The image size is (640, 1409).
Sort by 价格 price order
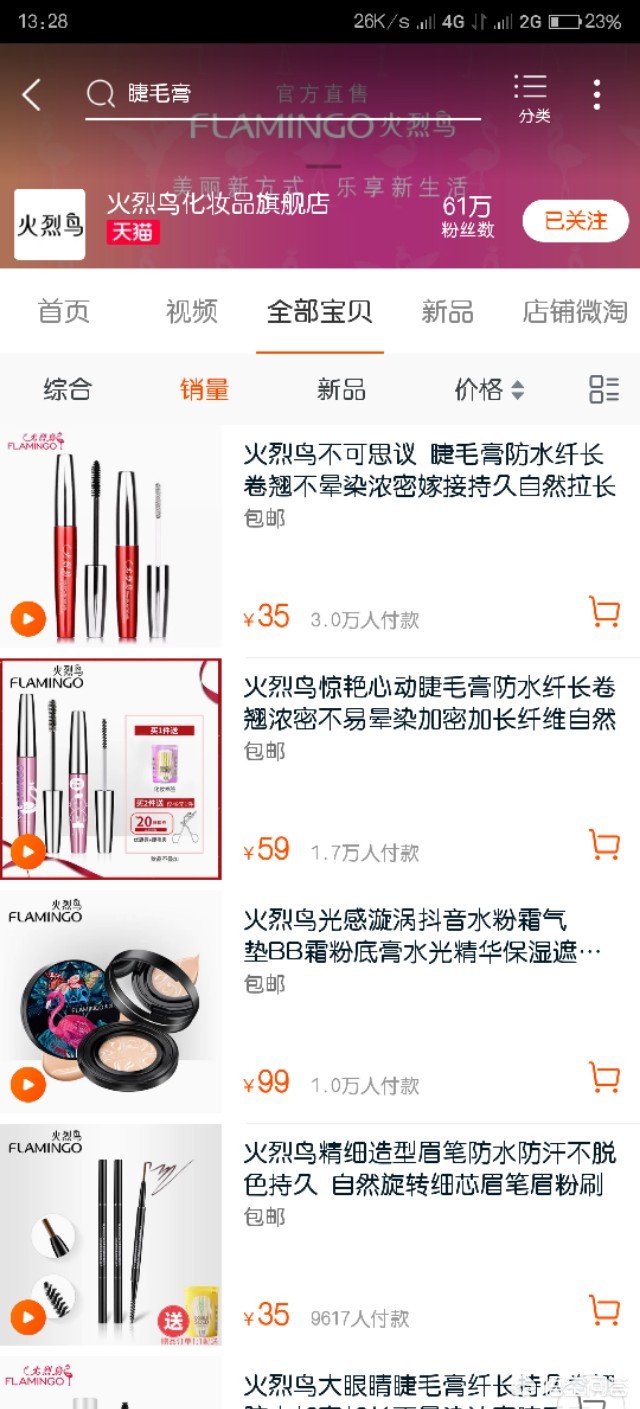point(489,389)
